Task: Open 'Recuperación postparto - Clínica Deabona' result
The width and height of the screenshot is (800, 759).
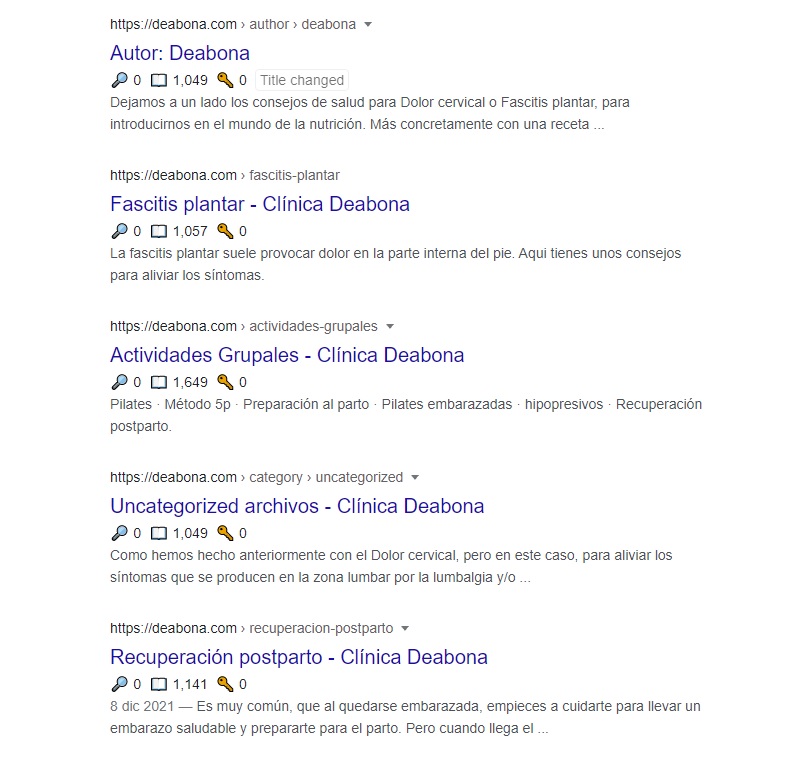Action: click(299, 657)
